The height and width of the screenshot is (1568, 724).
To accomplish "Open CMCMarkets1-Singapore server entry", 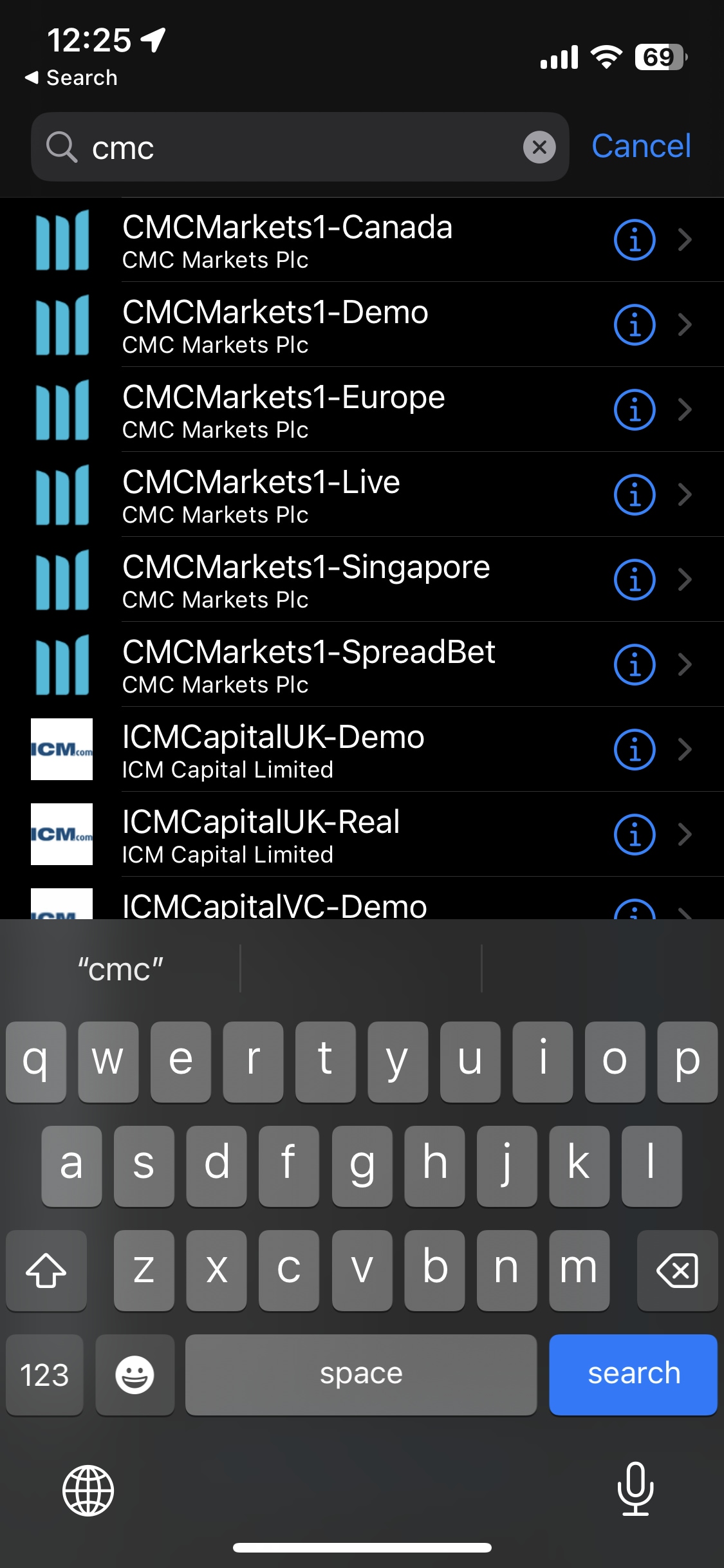I will click(x=362, y=579).
